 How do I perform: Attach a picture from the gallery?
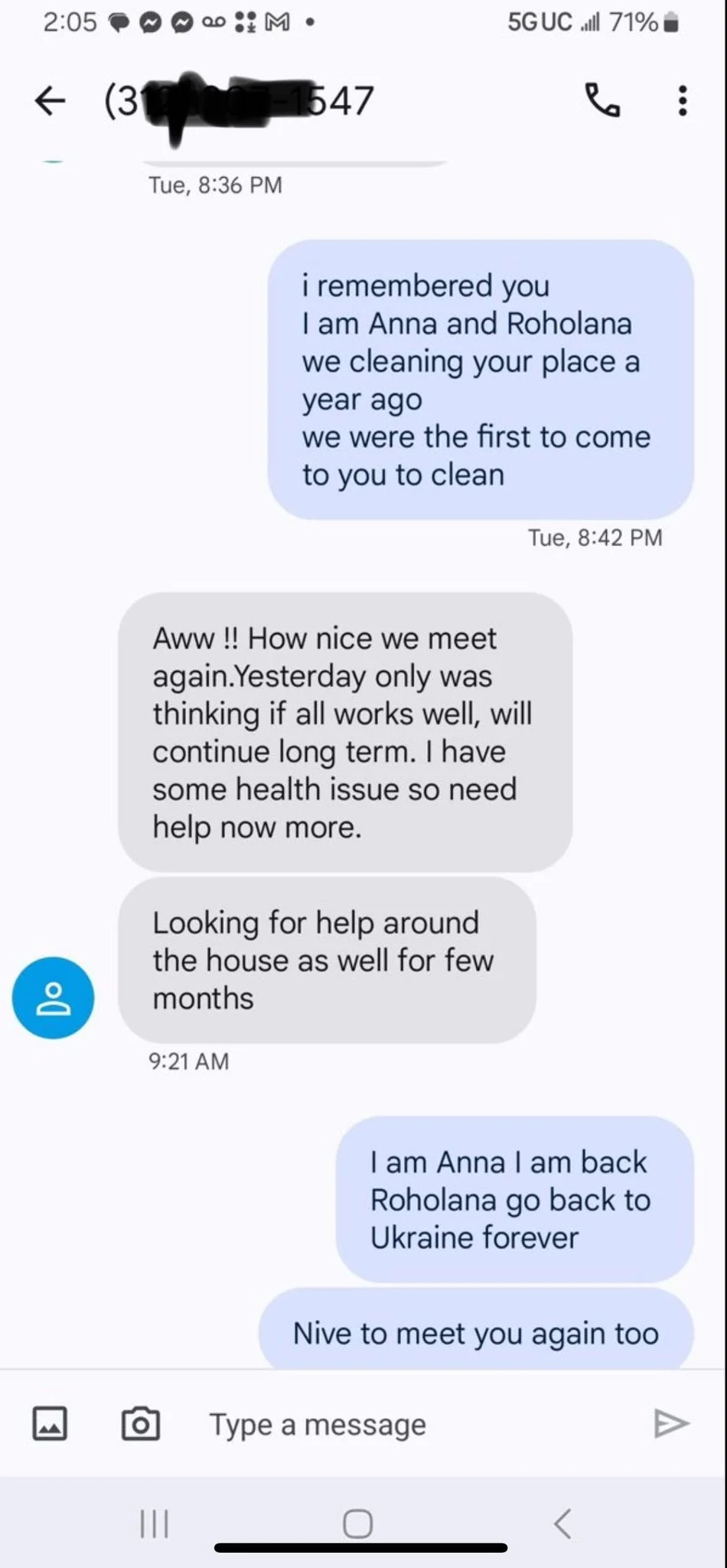50,1424
